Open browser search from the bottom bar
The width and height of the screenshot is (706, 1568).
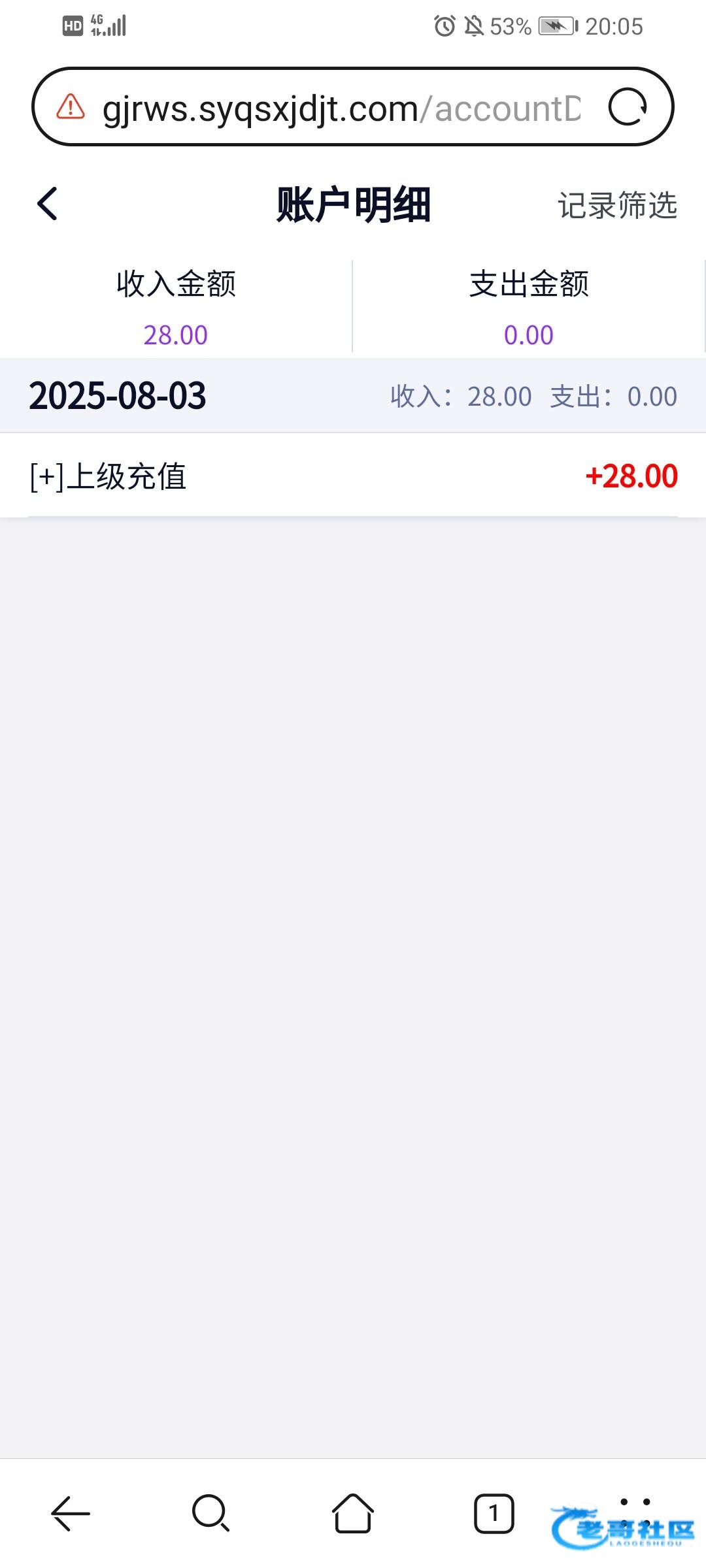pos(210,1513)
